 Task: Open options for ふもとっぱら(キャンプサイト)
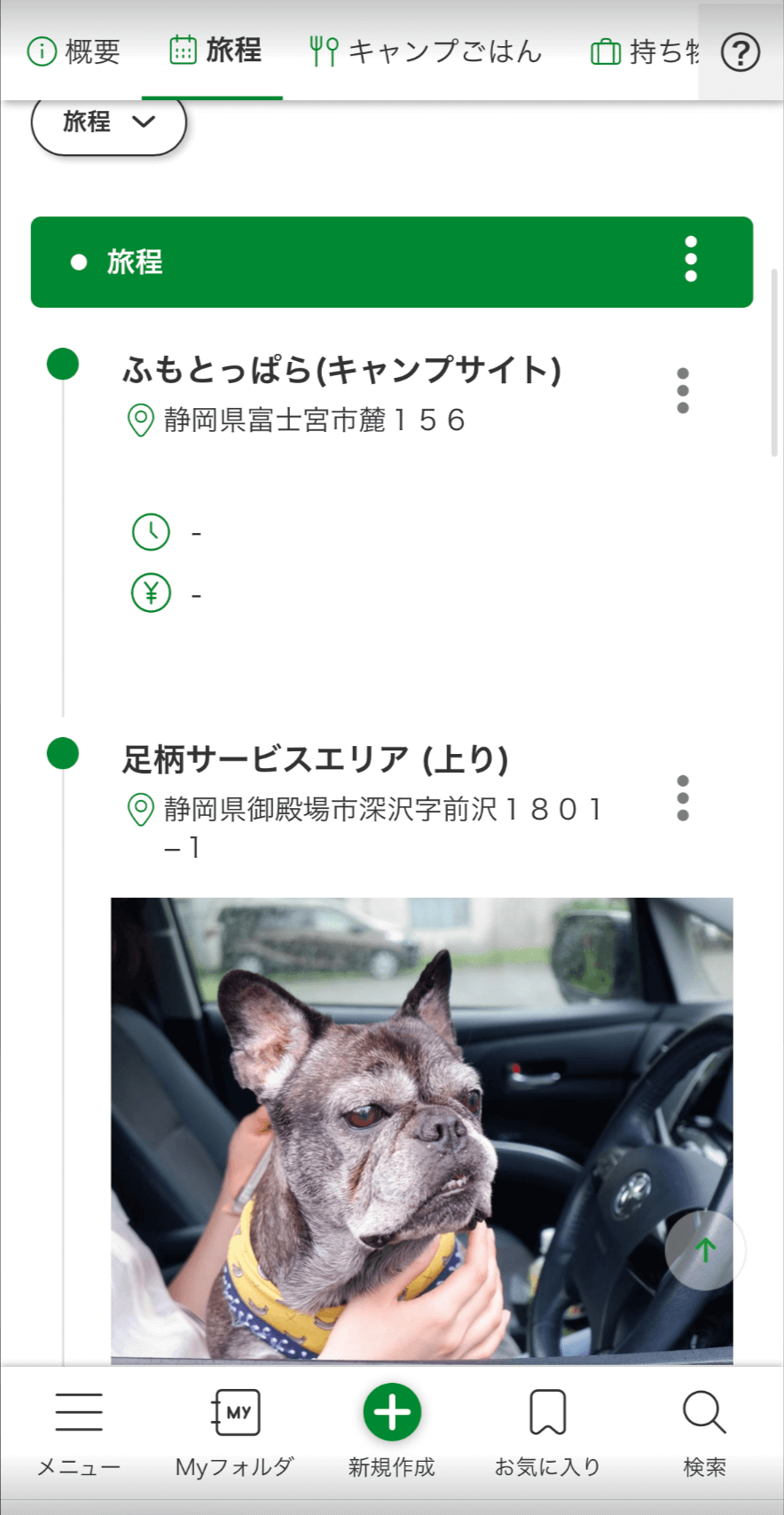click(682, 390)
